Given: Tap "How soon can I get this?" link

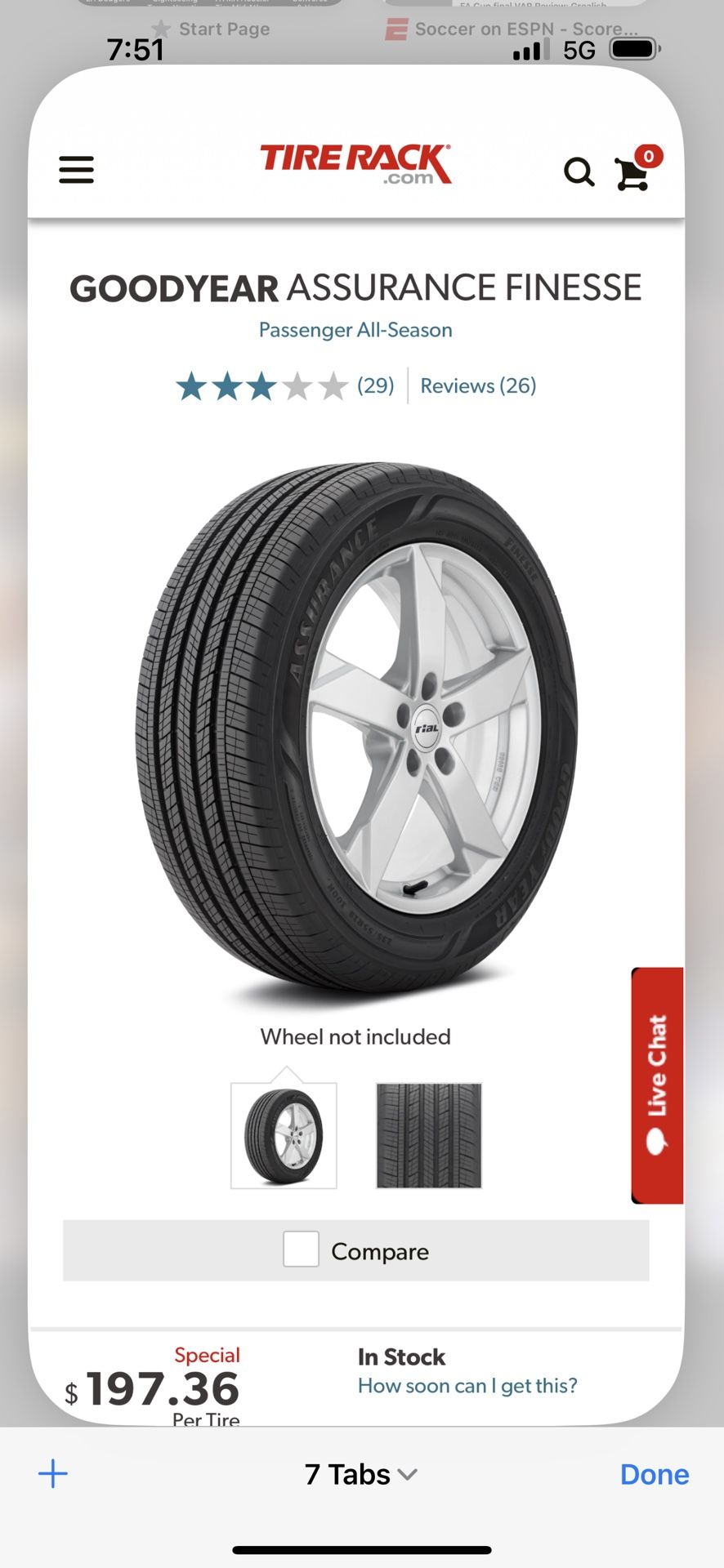Looking at the screenshot, I should tap(467, 1386).
